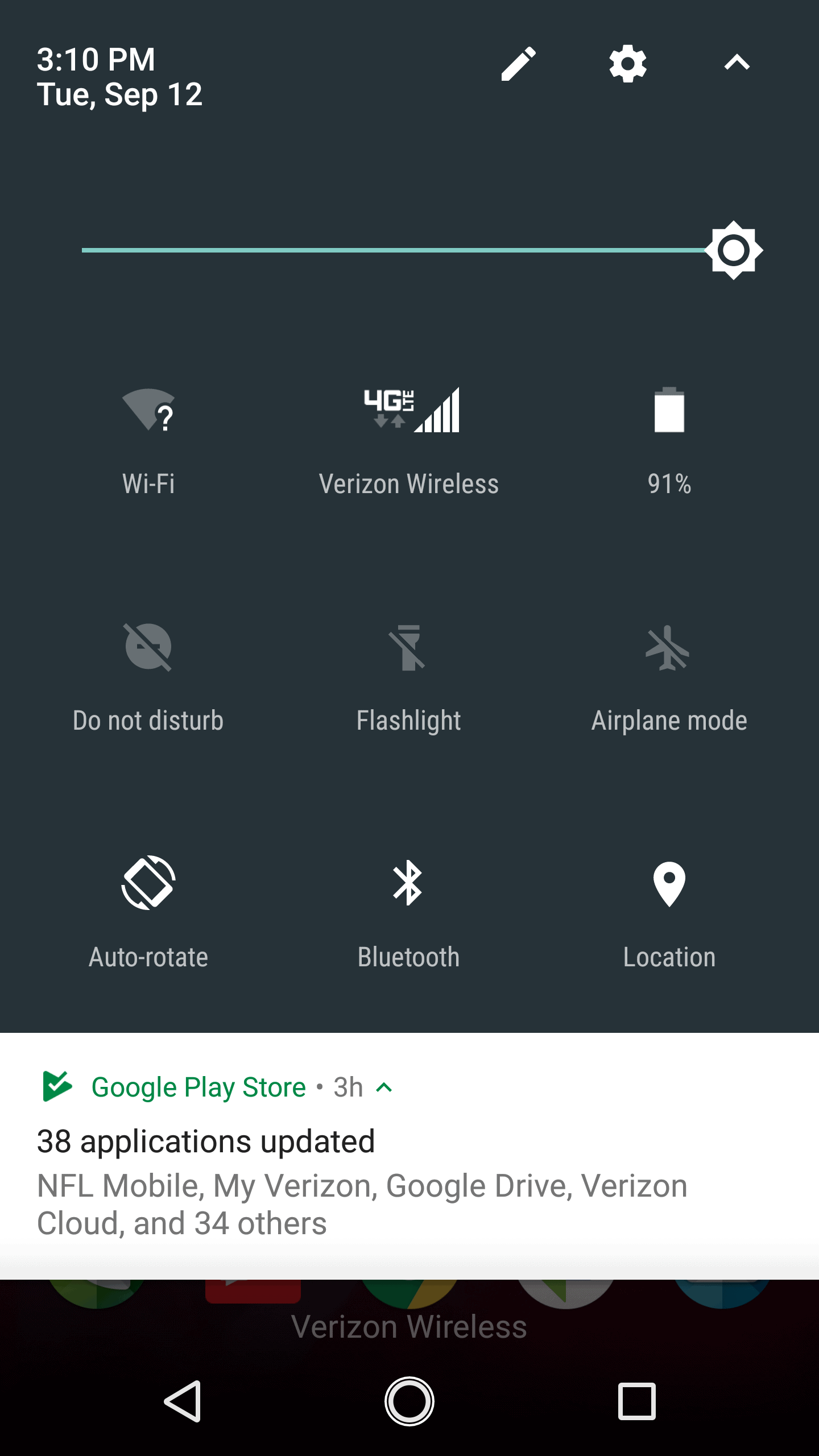This screenshot has height=1456, width=819.
Task: Open system settings via the gear icon
Action: 627,63
